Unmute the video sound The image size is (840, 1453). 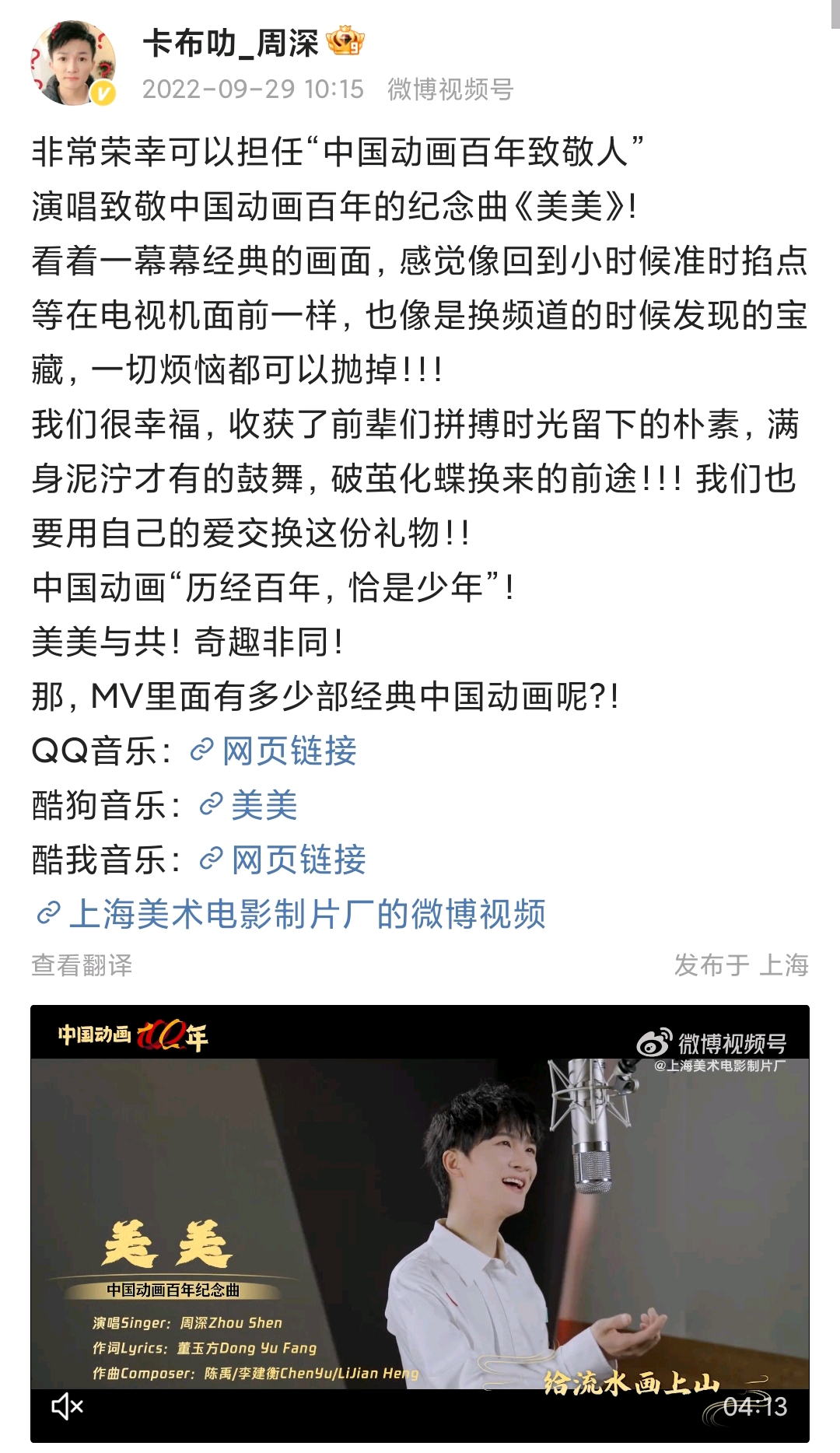tap(68, 1406)
